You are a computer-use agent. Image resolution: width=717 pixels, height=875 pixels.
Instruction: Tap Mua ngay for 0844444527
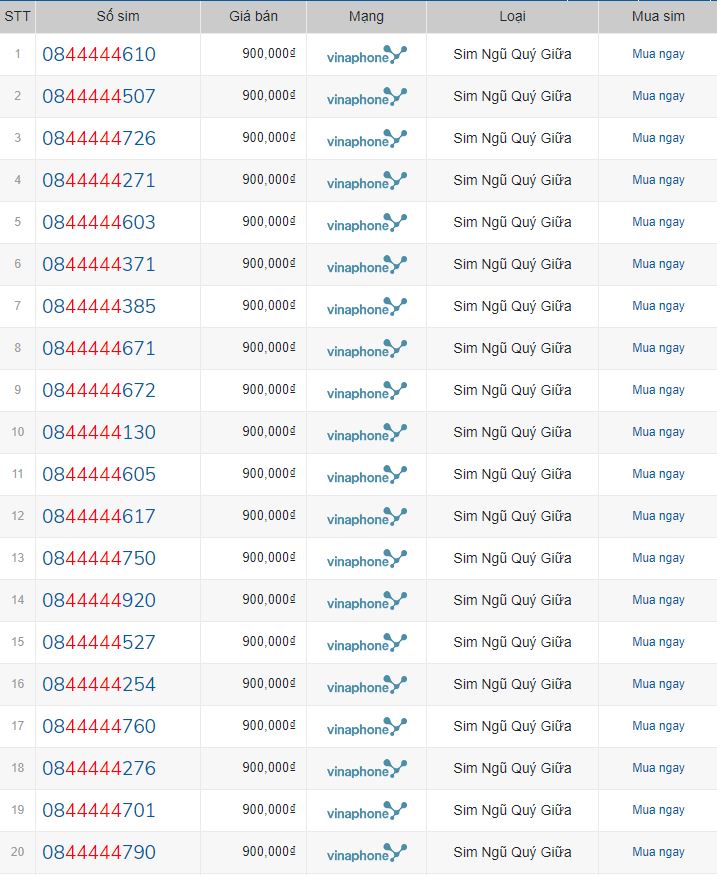(658, 642)
